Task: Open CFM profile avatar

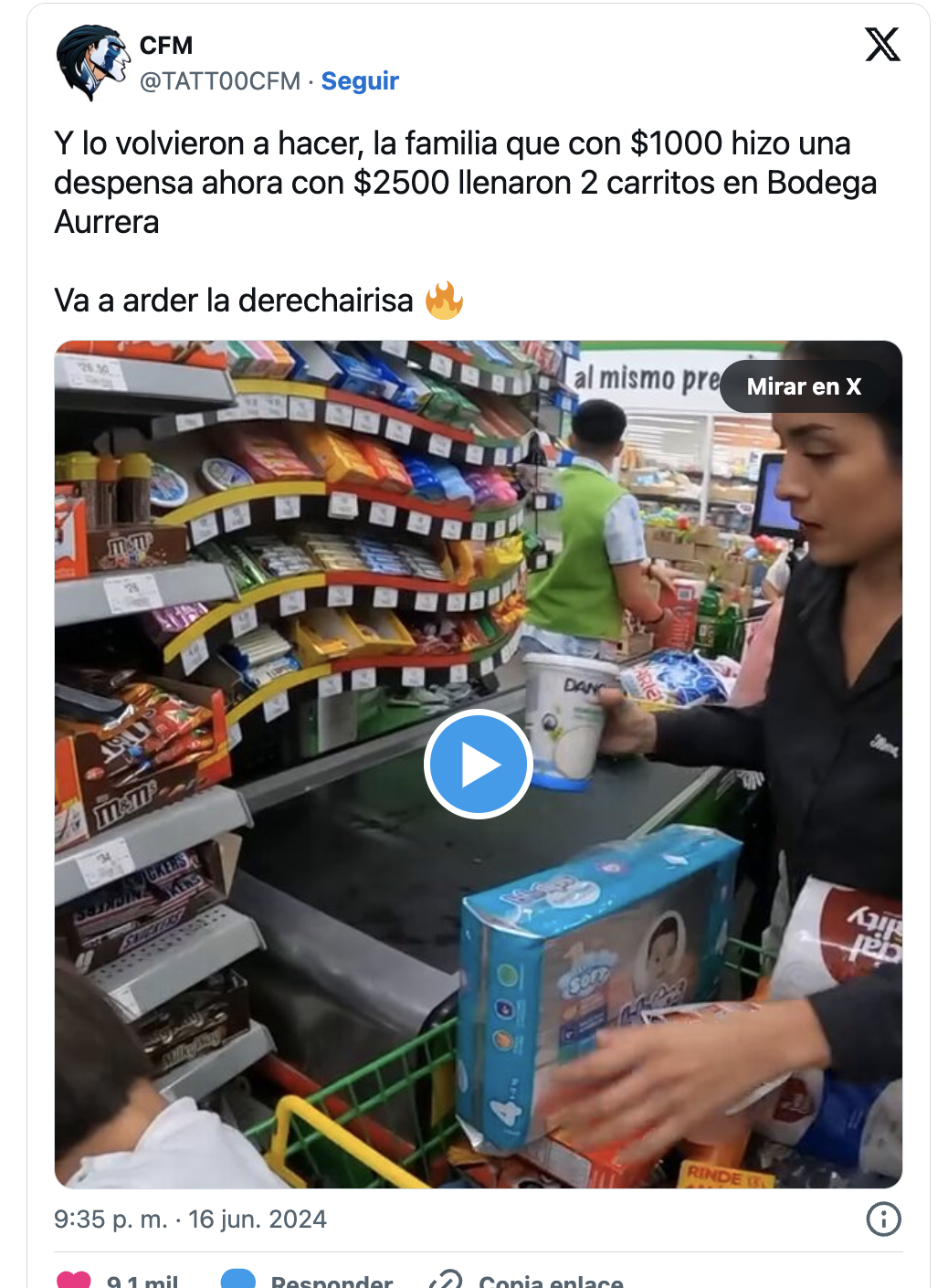Action: point(91,62)
